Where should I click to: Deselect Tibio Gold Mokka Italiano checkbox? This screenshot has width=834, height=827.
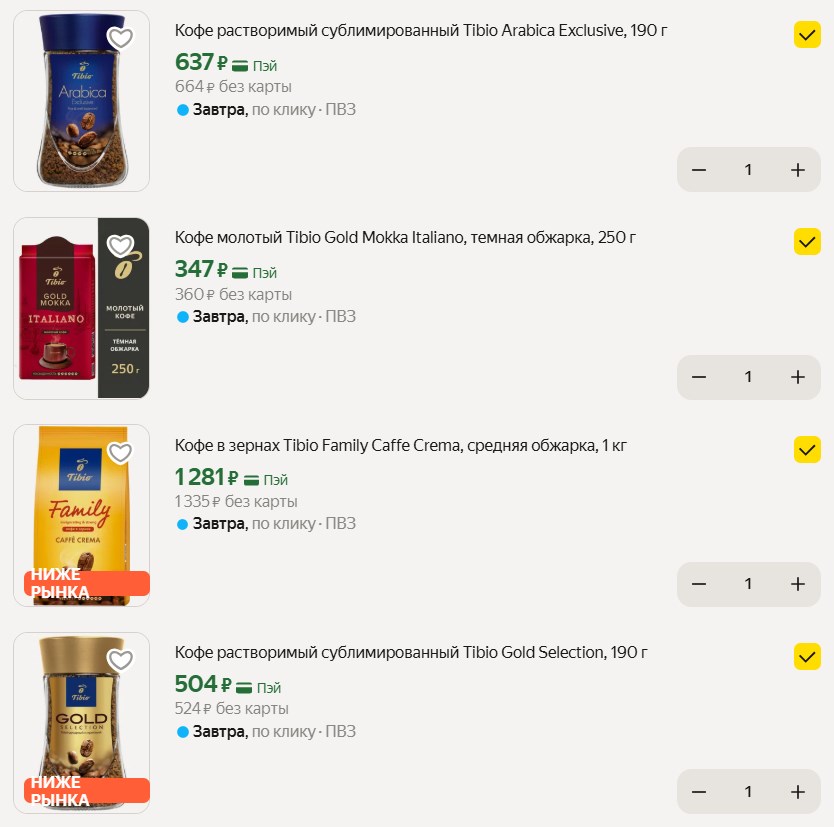[x=807, y=242]
